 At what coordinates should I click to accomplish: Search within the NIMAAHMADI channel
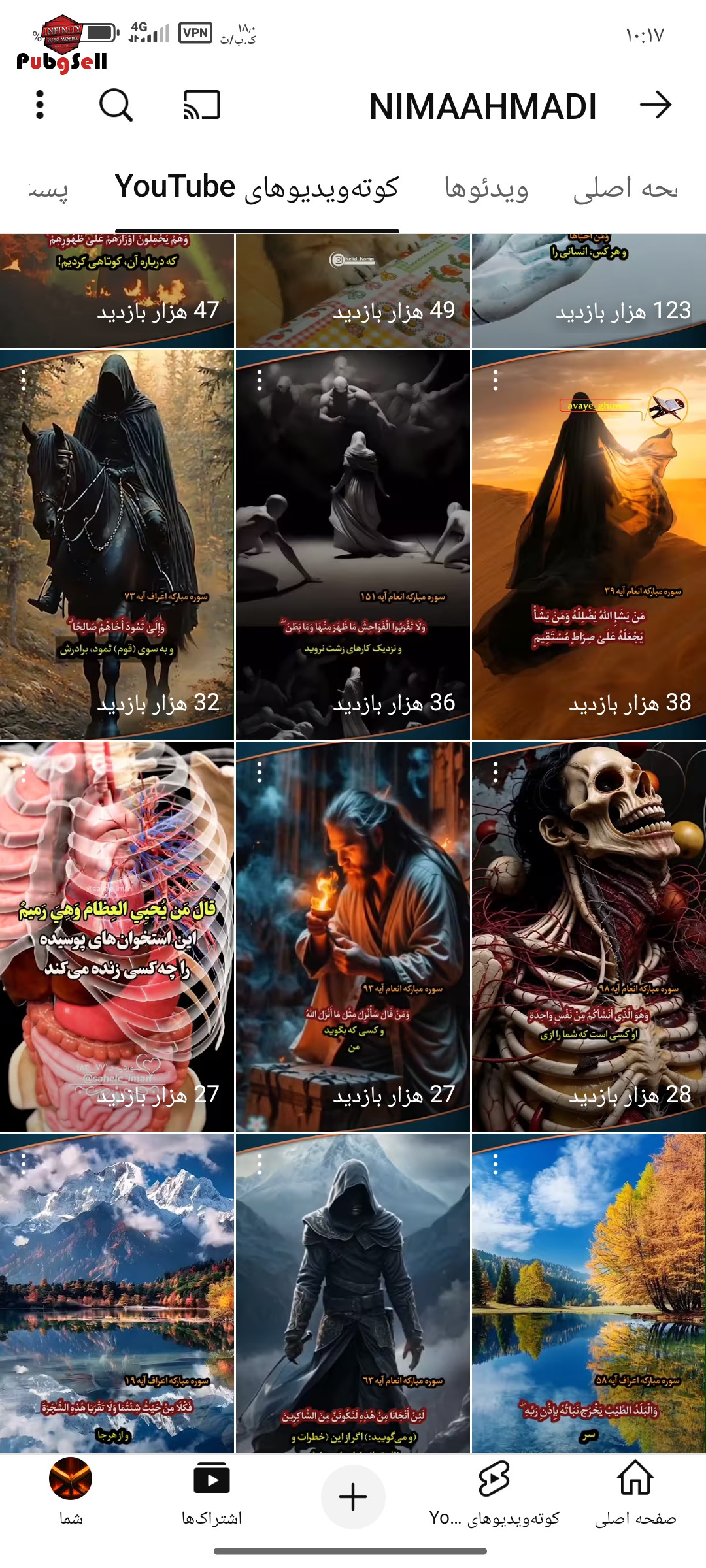pyautogui.click(x=116, y=105)
